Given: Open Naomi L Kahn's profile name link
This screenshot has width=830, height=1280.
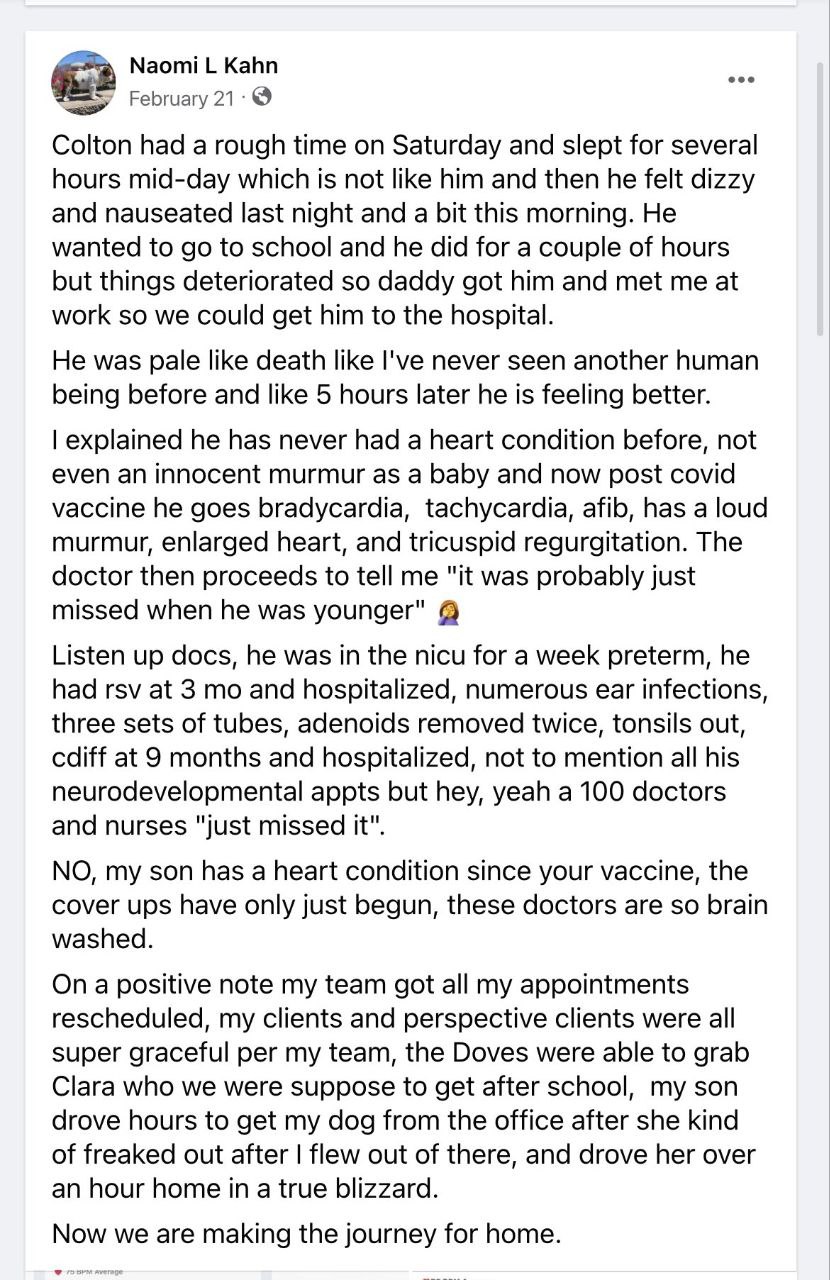Looking at the screenshot, I should (x=203, y=66).
